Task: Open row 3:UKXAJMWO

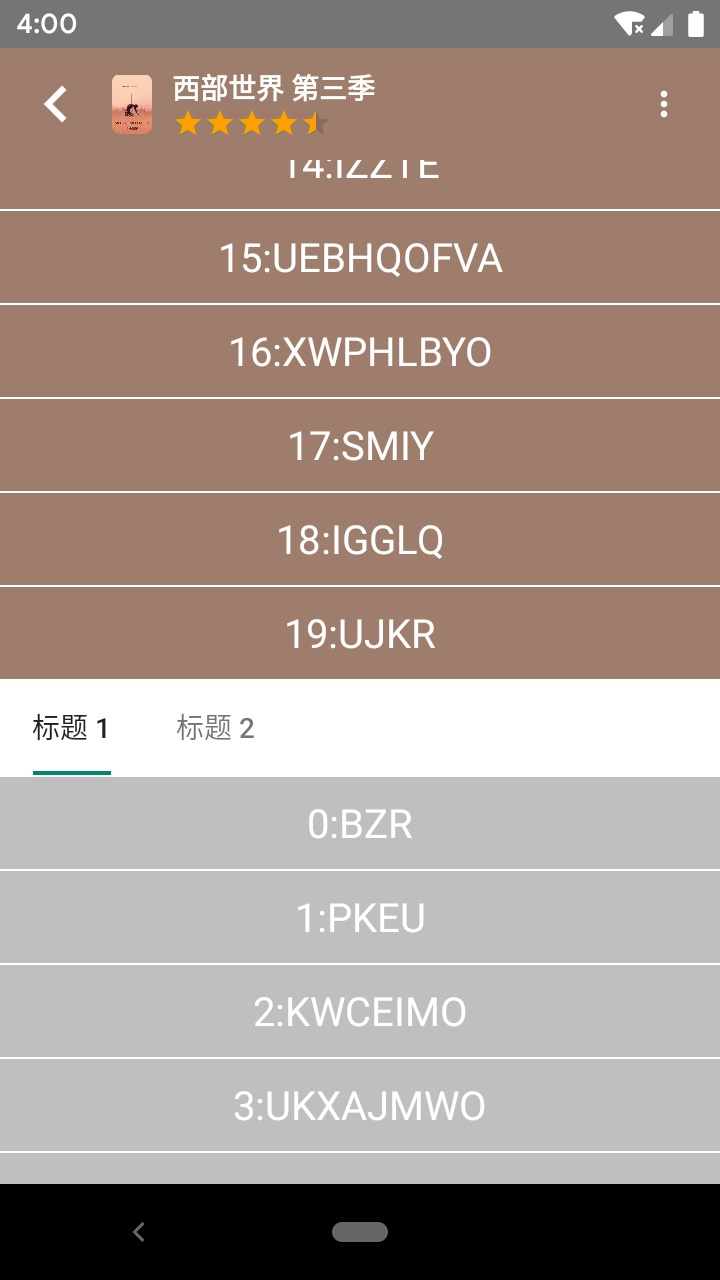Action: click(x=360, y=1106)
